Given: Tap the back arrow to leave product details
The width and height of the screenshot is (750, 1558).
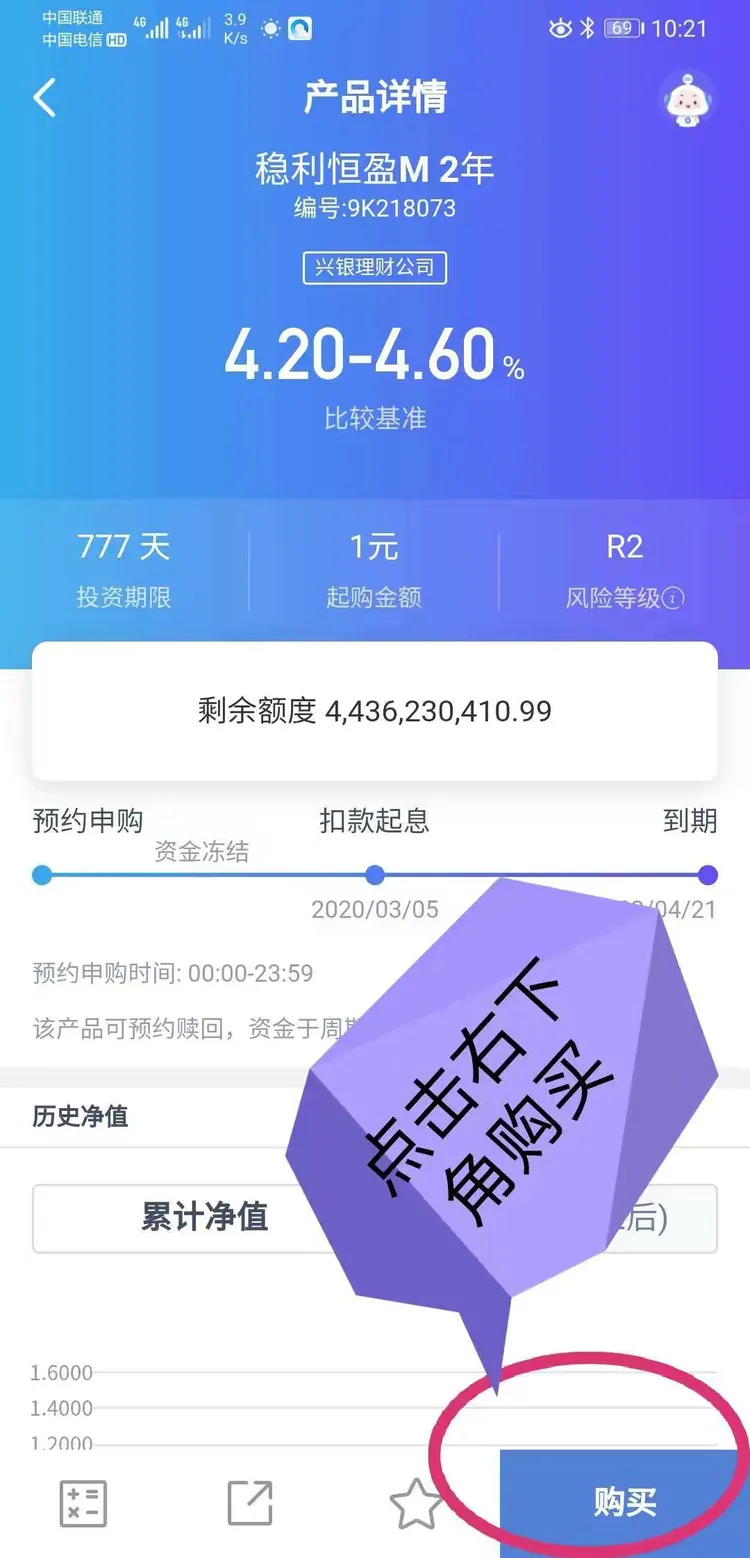Looking at the screenshot, I should pyautogui.click(x=44, y=95).
